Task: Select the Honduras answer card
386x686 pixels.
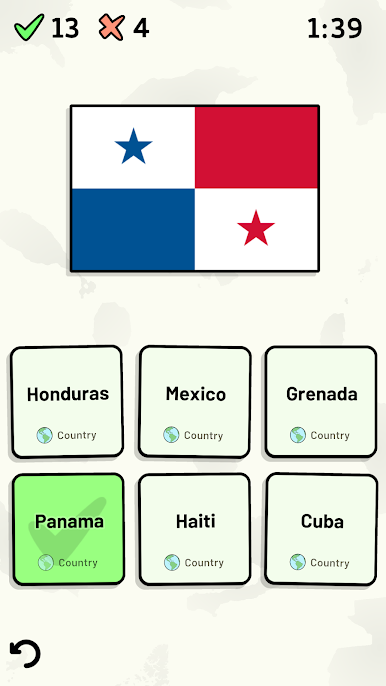Action: coord(67,402)
